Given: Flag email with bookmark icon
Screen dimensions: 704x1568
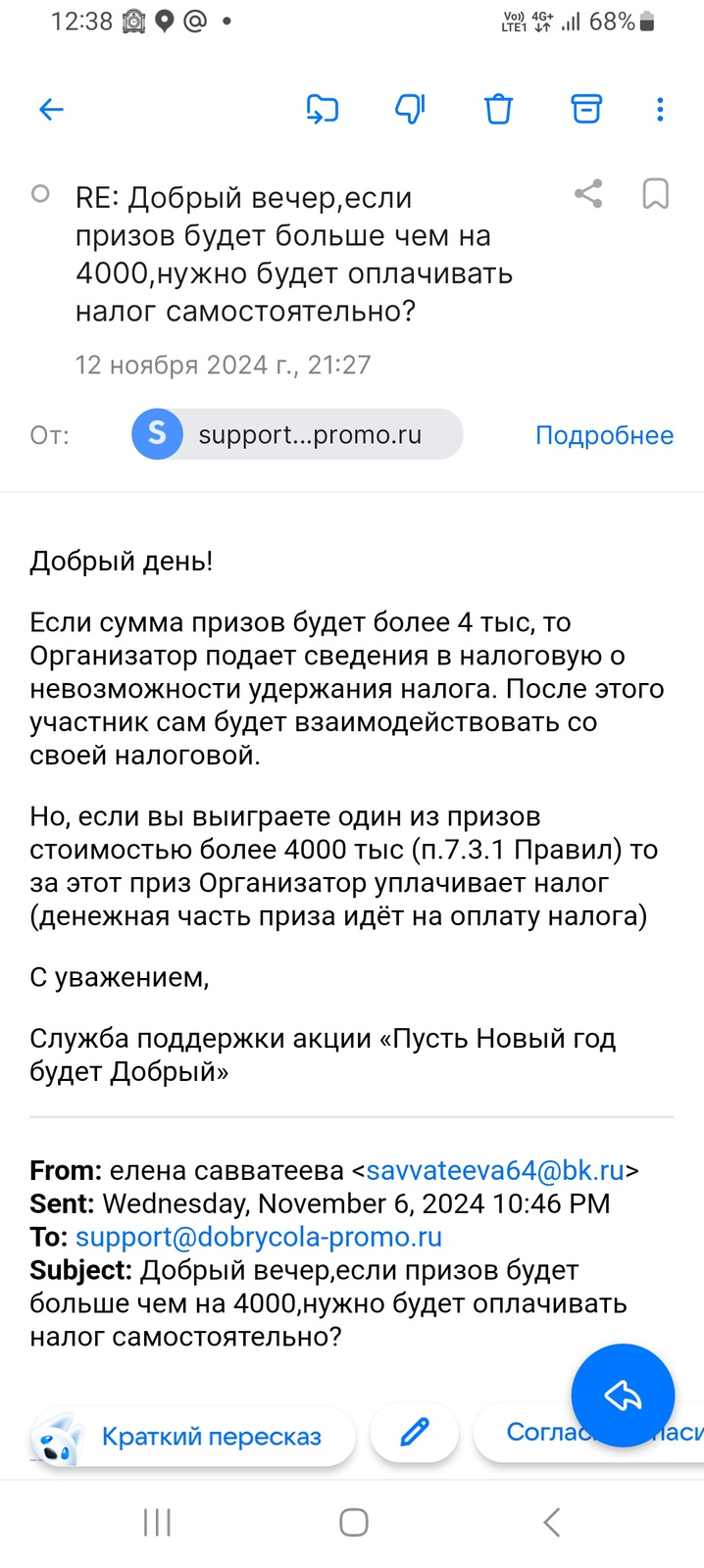Looking at the screenshot, I should coord(655,194).
